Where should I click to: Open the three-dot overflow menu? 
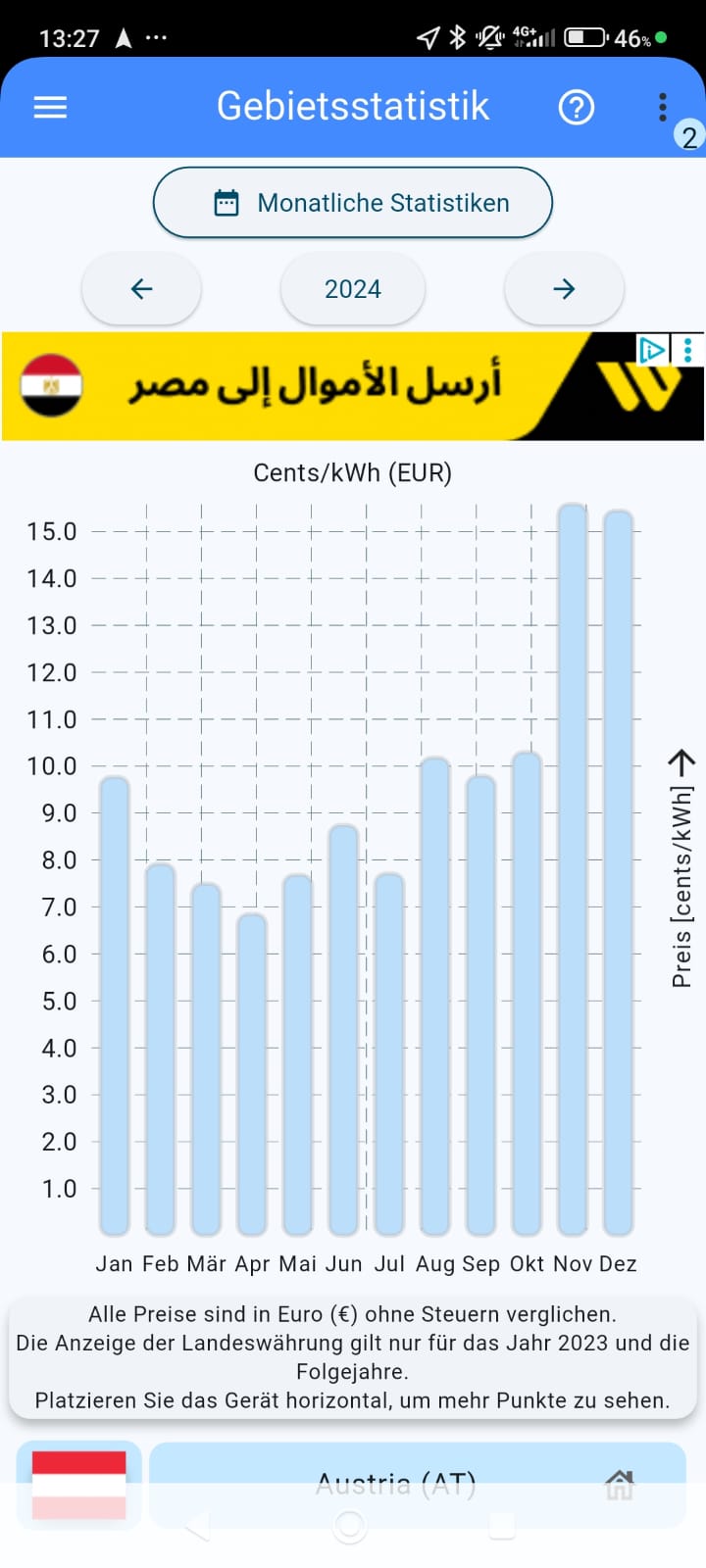pos(663,107)
